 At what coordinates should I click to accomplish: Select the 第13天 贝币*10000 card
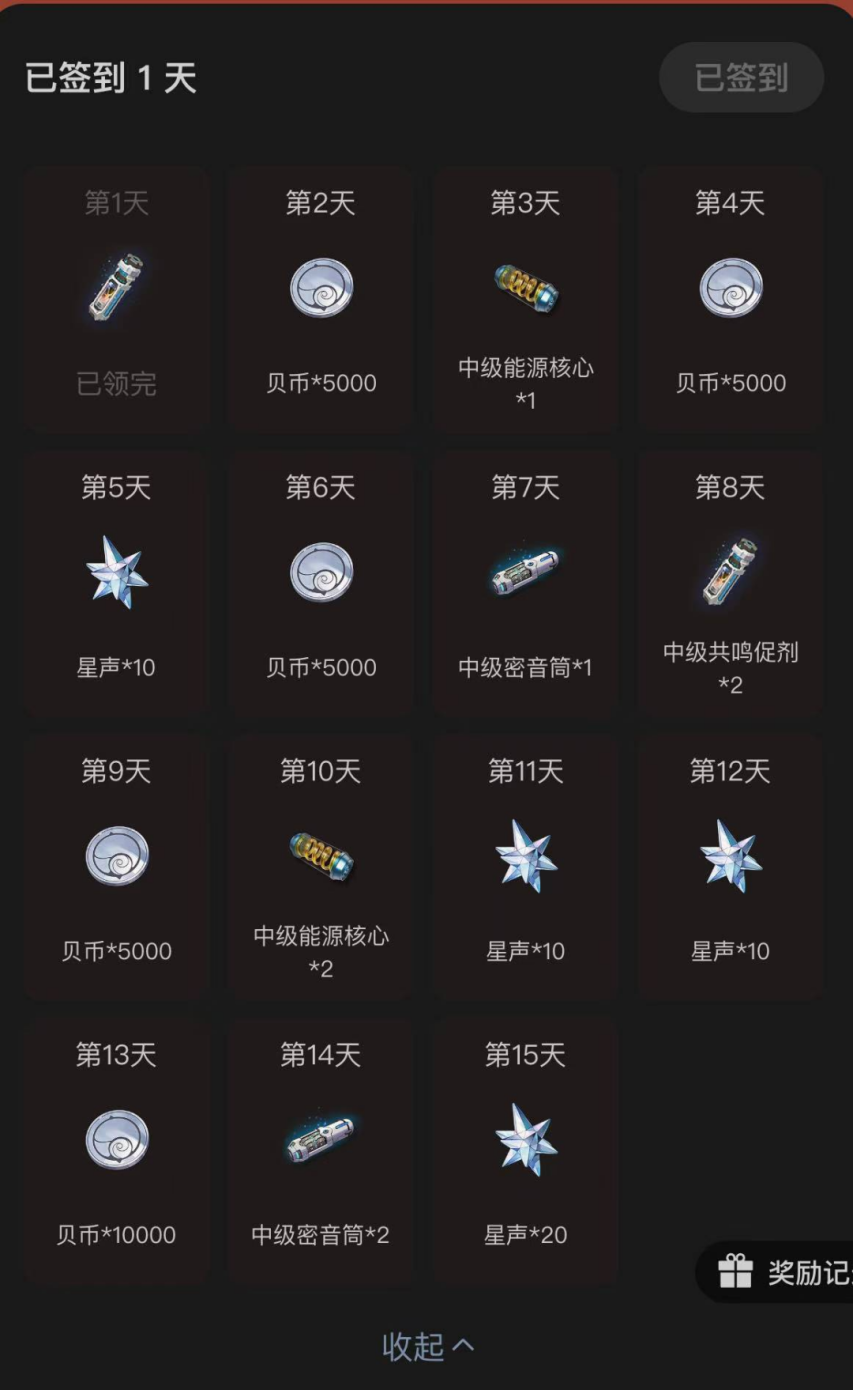(117, 1151)
